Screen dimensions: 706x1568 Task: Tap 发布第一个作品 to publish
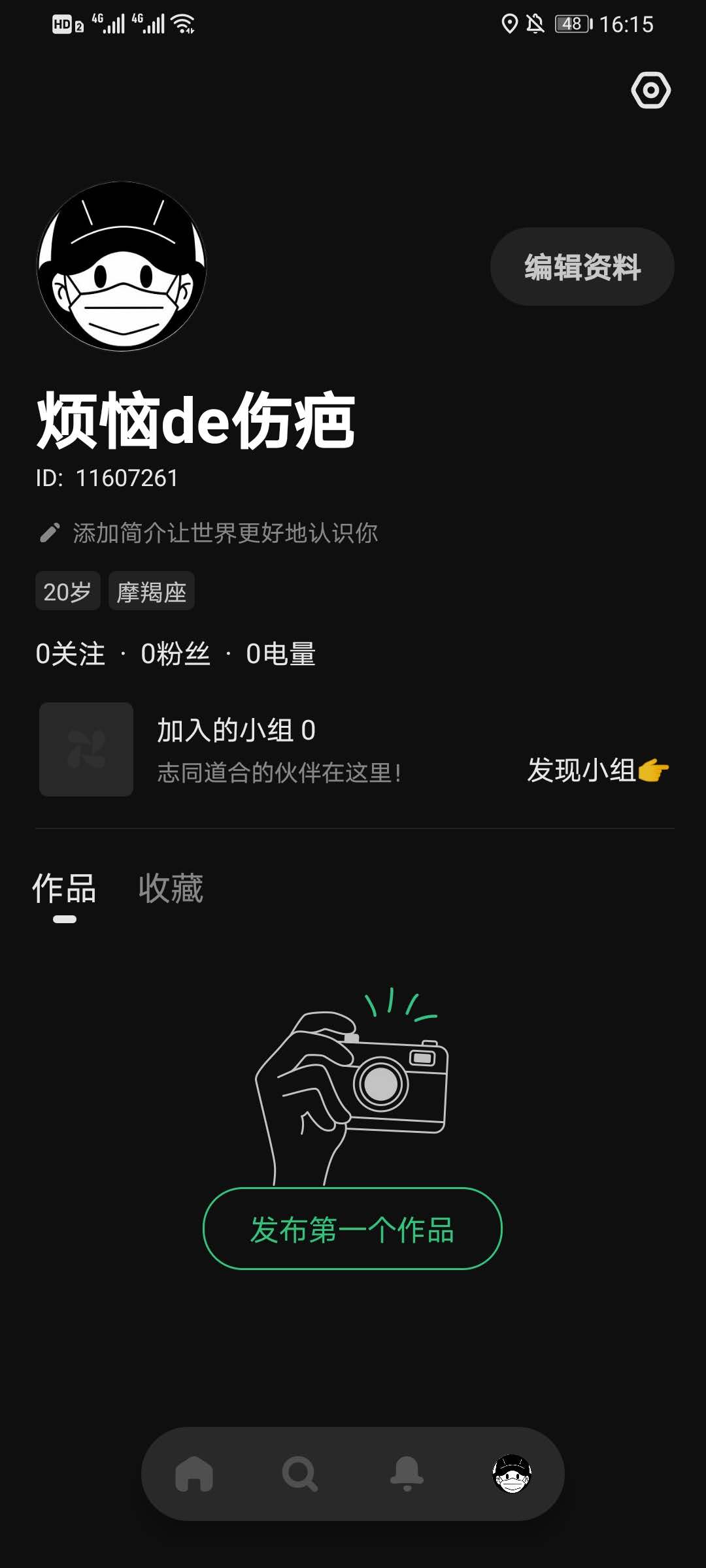(x=352, y=1229)
